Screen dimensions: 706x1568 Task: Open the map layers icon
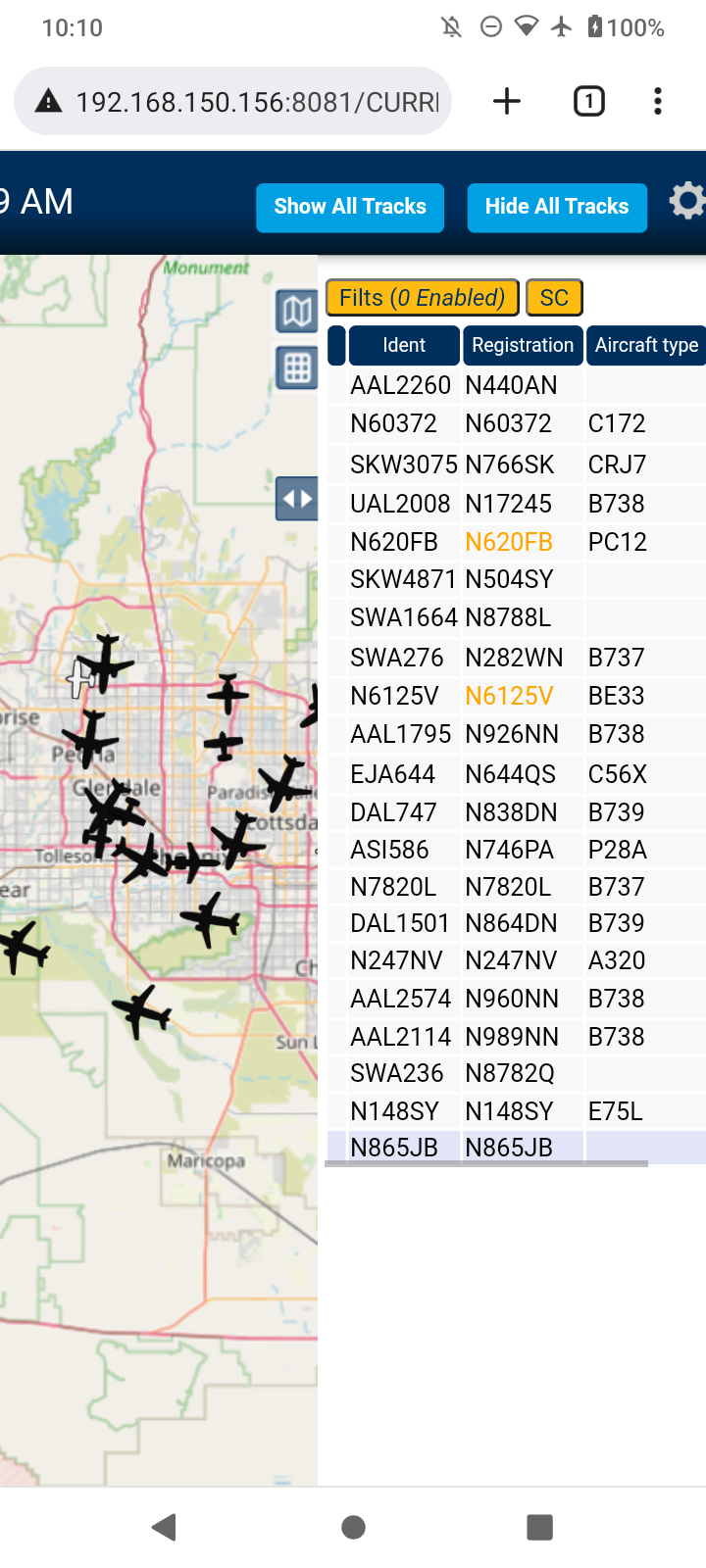[x=297, y=312]
